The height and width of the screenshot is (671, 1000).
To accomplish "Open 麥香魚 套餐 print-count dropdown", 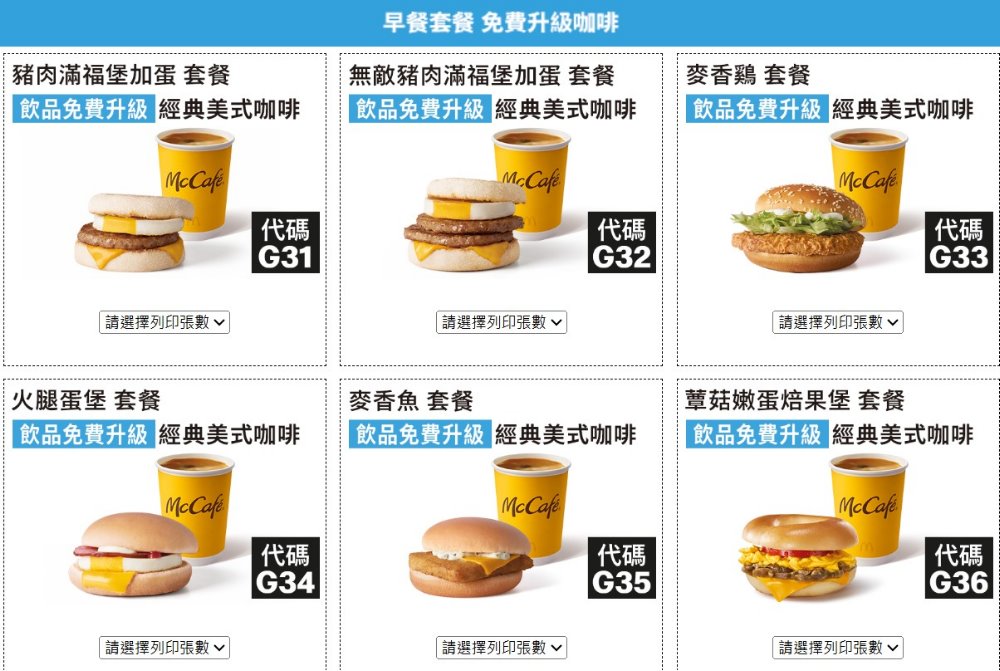I will click(502, 647).
